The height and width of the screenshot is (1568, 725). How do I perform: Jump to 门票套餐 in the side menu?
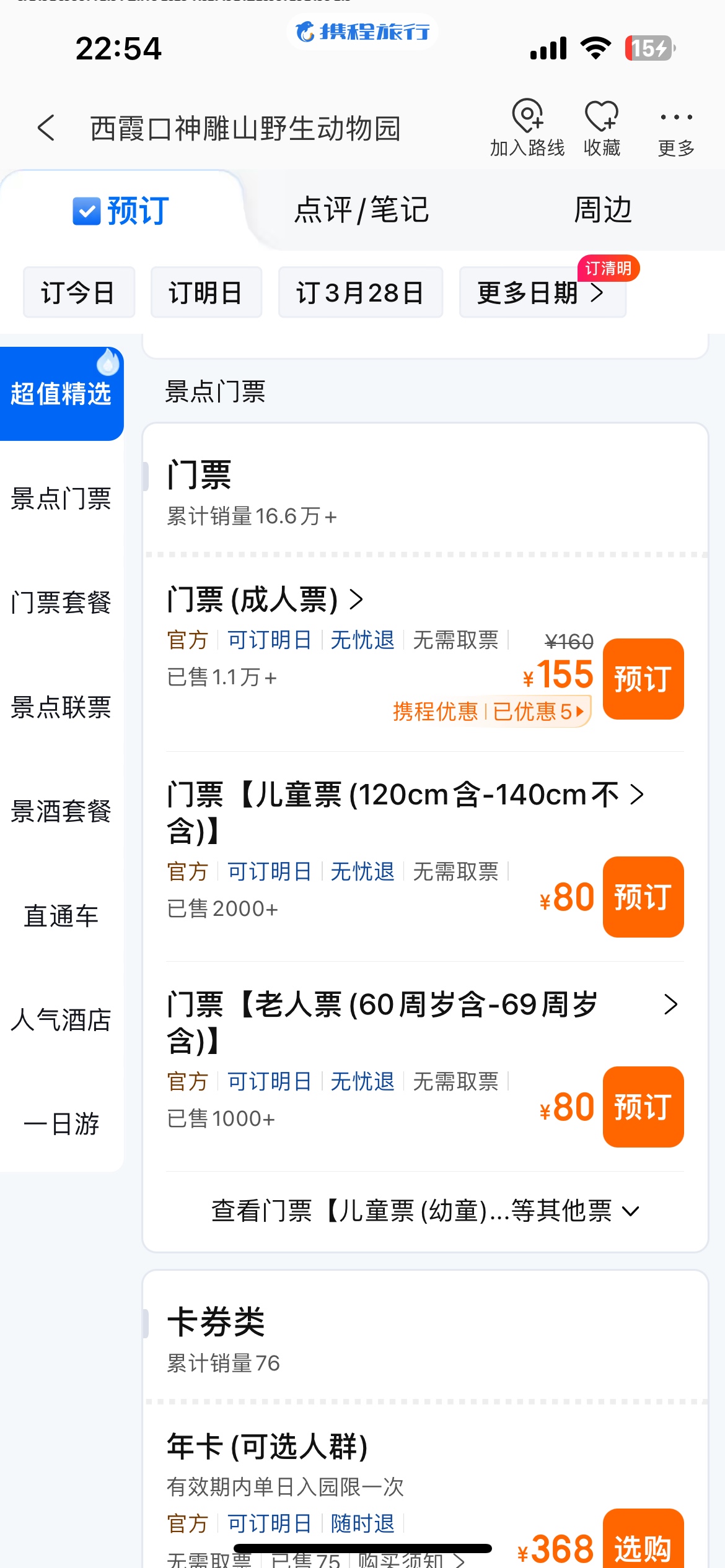coord(61,603)
